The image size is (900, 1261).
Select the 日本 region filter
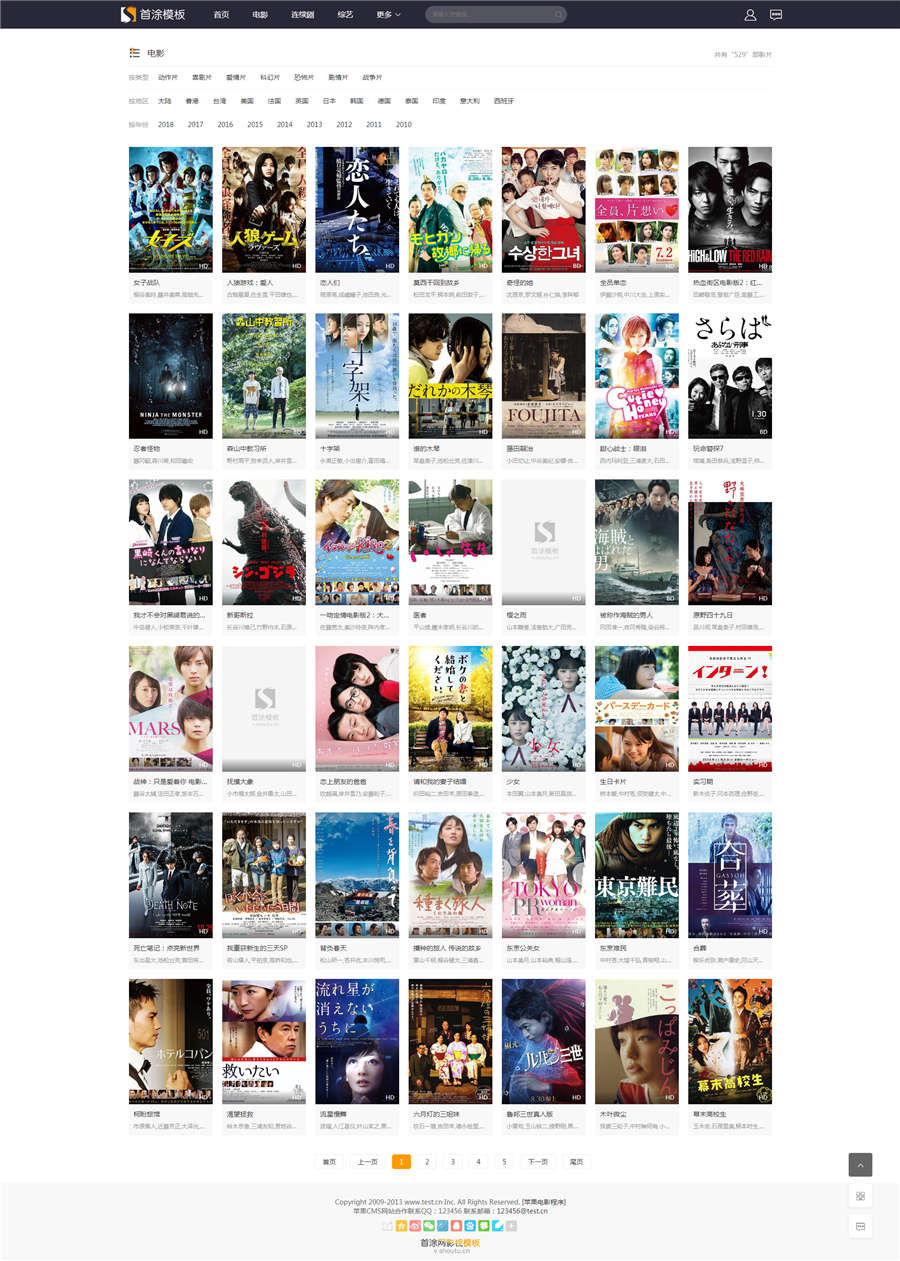(329, 101)
